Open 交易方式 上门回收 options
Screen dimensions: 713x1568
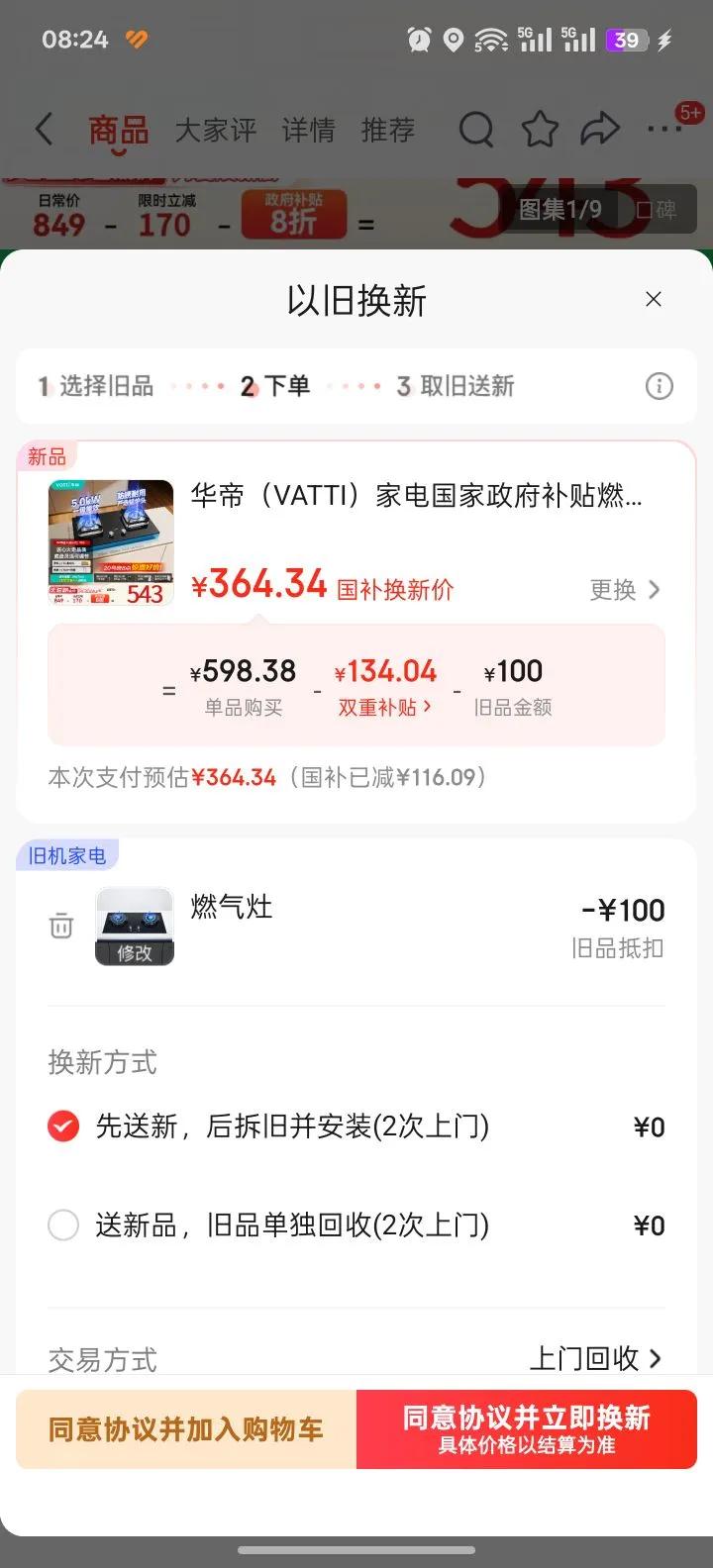pyautogui.click(x=594, y=1358)
